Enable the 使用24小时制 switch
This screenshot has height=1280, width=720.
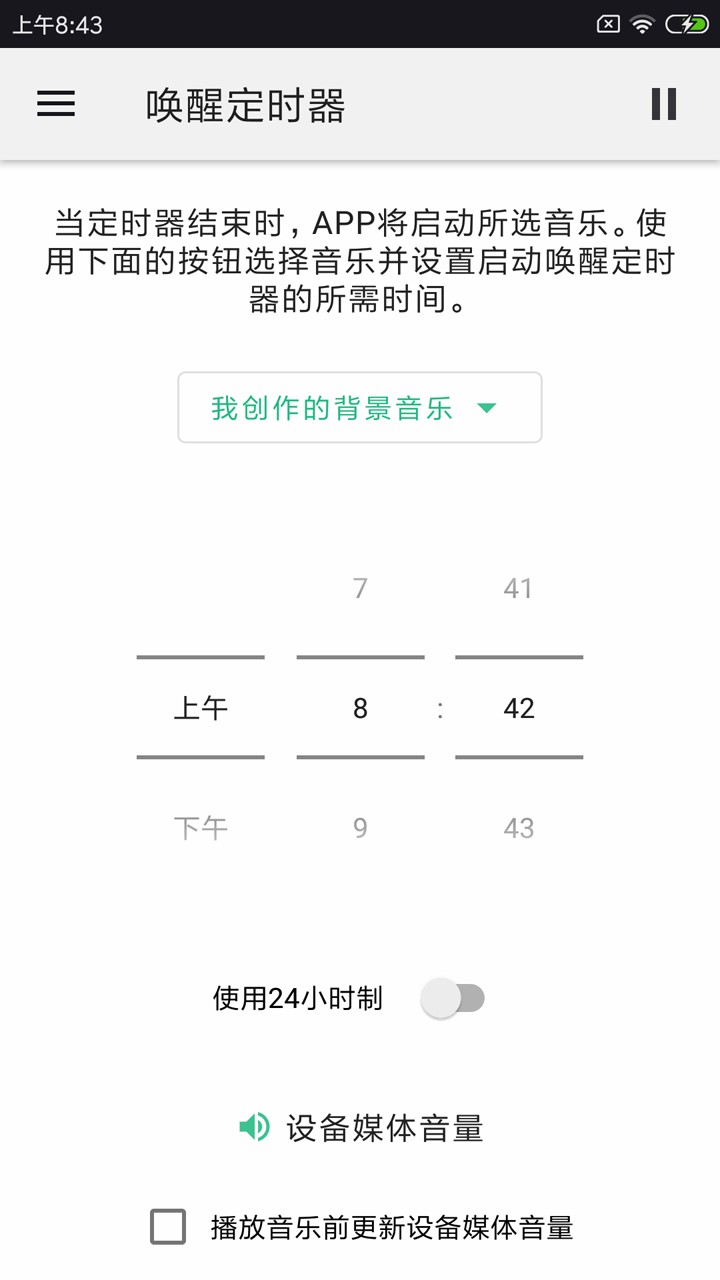453,998
